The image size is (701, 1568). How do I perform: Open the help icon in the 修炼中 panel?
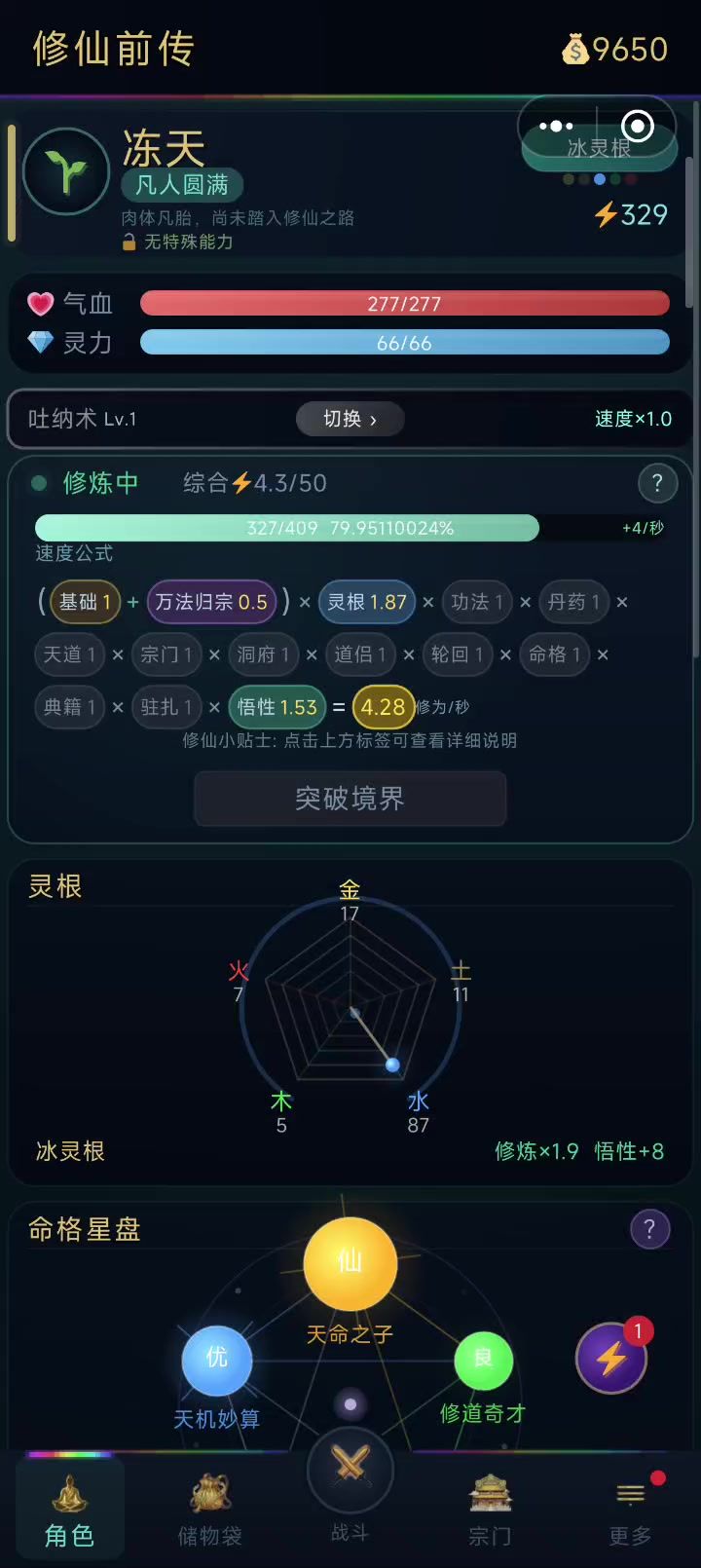click(x=657, y=483)
